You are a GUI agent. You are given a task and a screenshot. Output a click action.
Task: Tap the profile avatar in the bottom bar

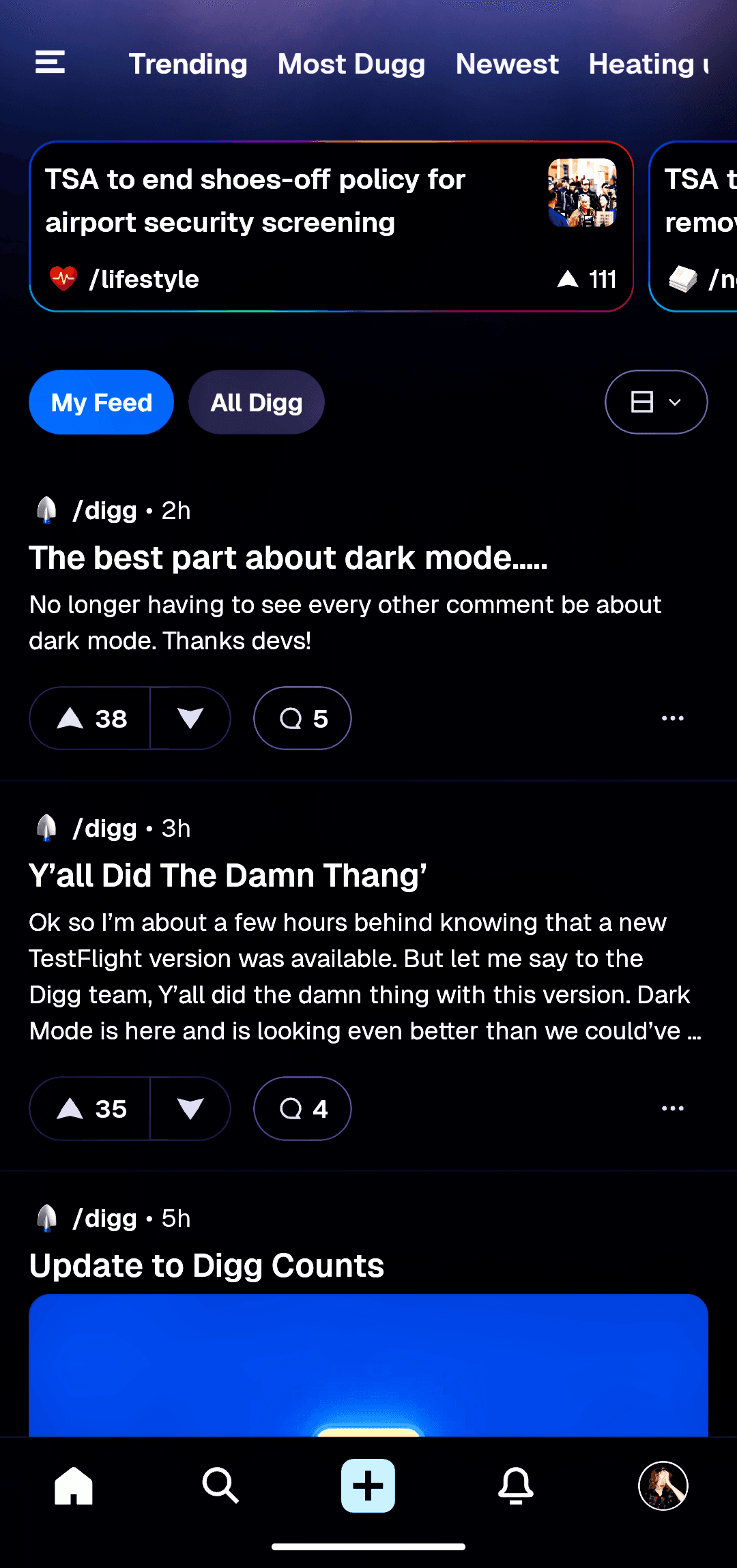point(663,1485)
